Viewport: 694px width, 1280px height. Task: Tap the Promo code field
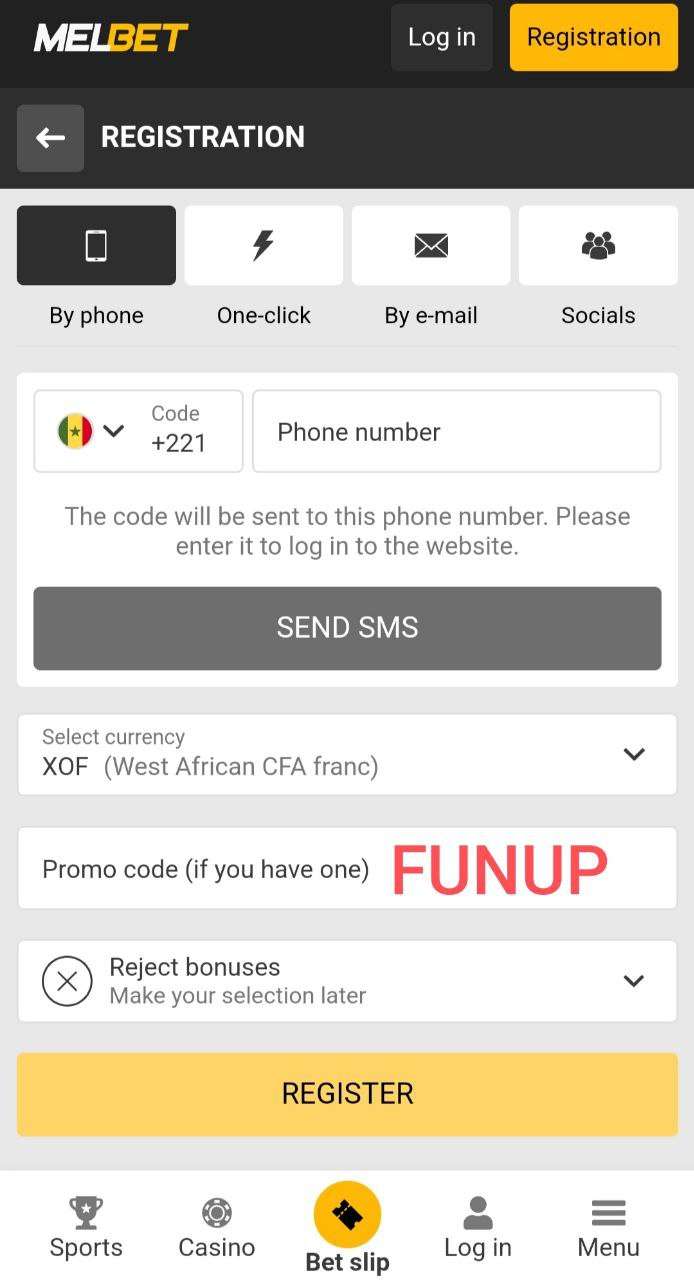pyautogui.click(x=347, y=868)
